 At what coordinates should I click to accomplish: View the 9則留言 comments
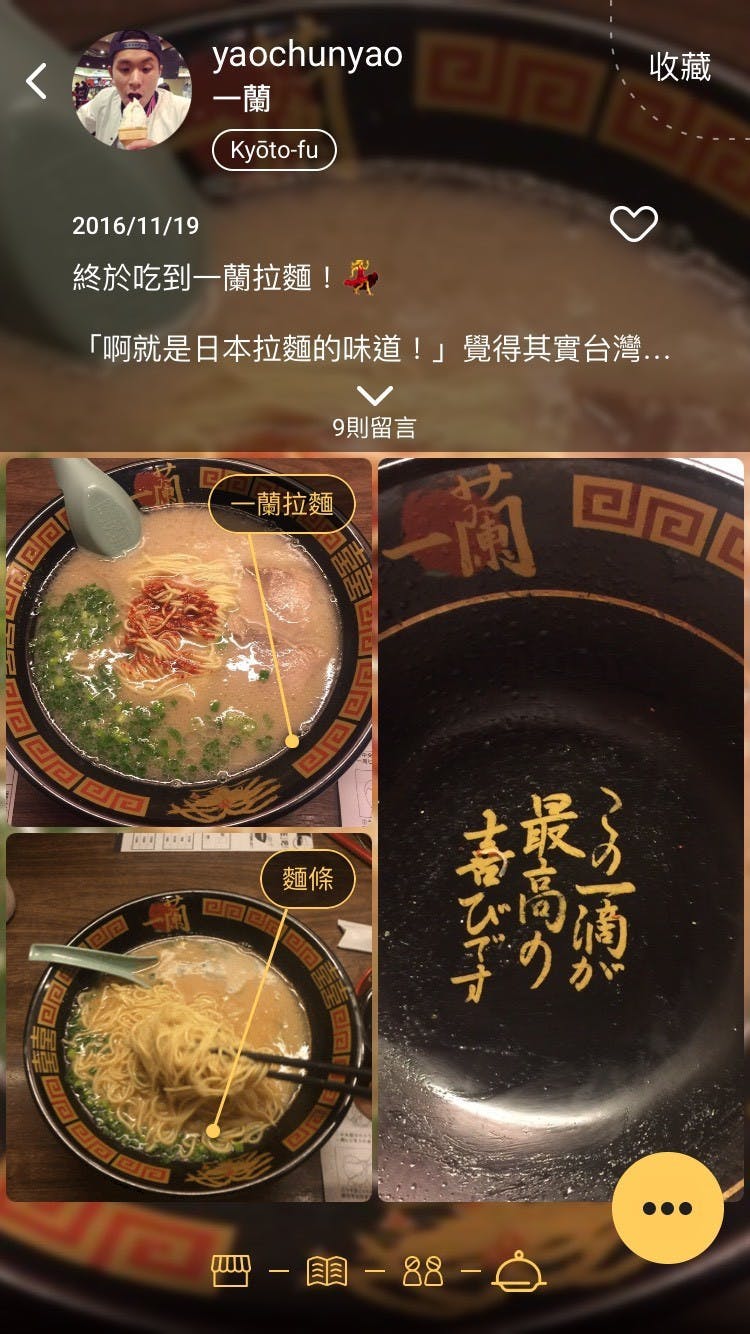(x=374, y=428)
